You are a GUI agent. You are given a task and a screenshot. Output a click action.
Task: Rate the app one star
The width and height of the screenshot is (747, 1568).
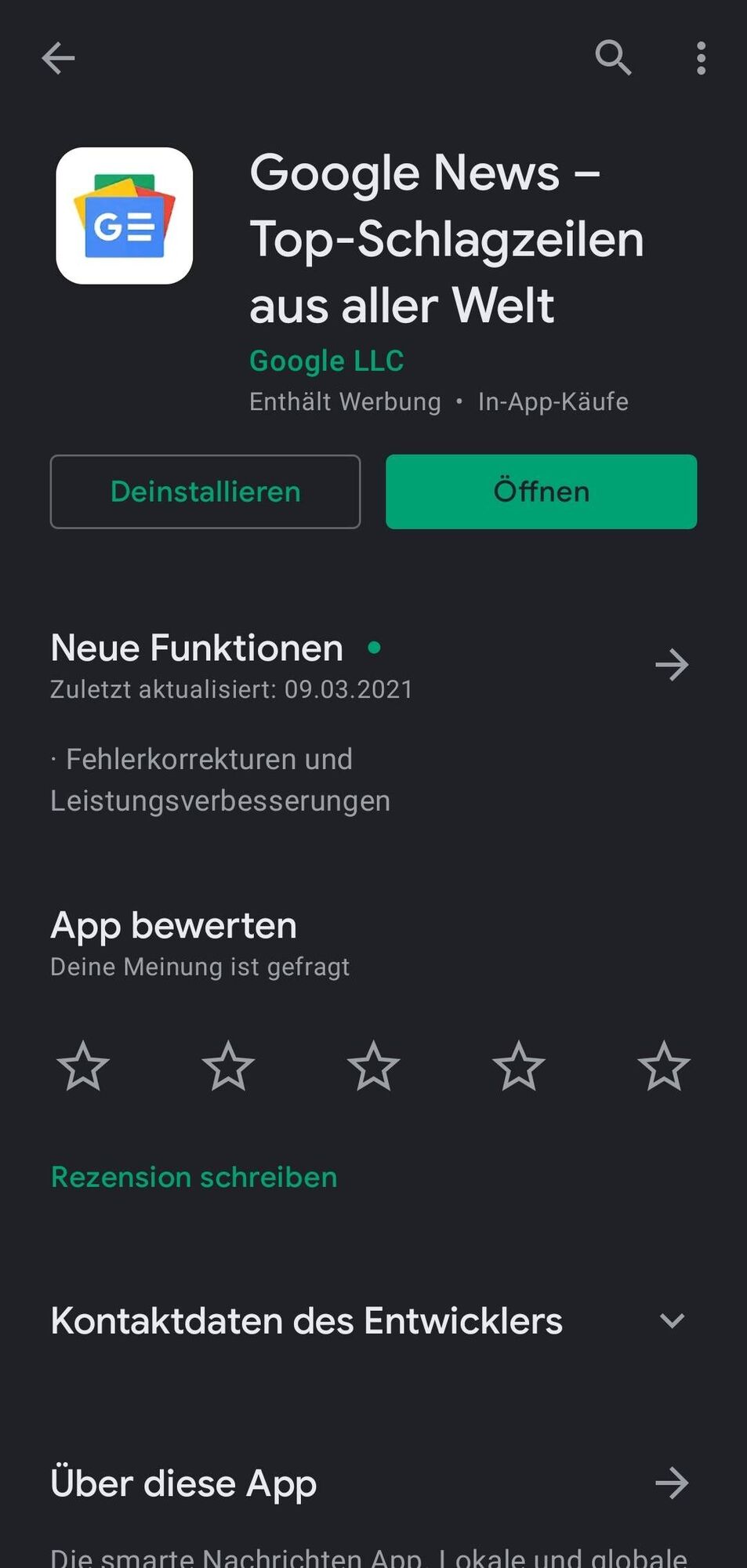83,1066
